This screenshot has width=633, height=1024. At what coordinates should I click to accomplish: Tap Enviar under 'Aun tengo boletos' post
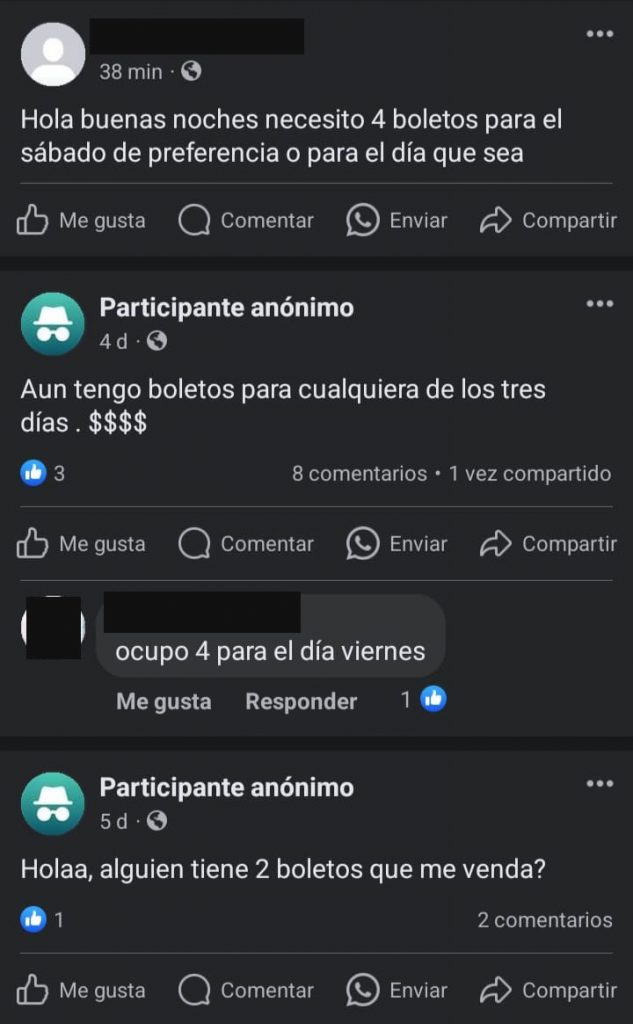397,544
